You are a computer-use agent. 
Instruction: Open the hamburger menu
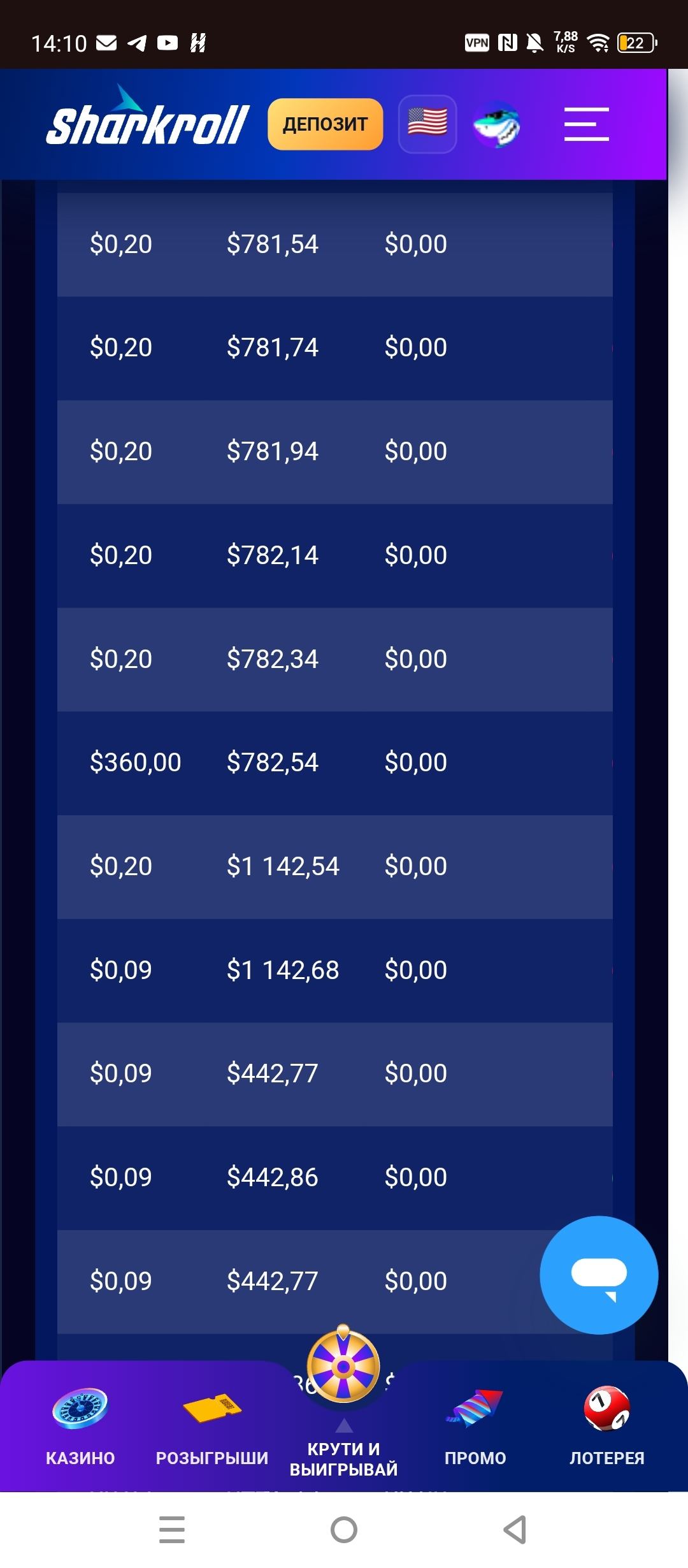click(x=586, y=124)
